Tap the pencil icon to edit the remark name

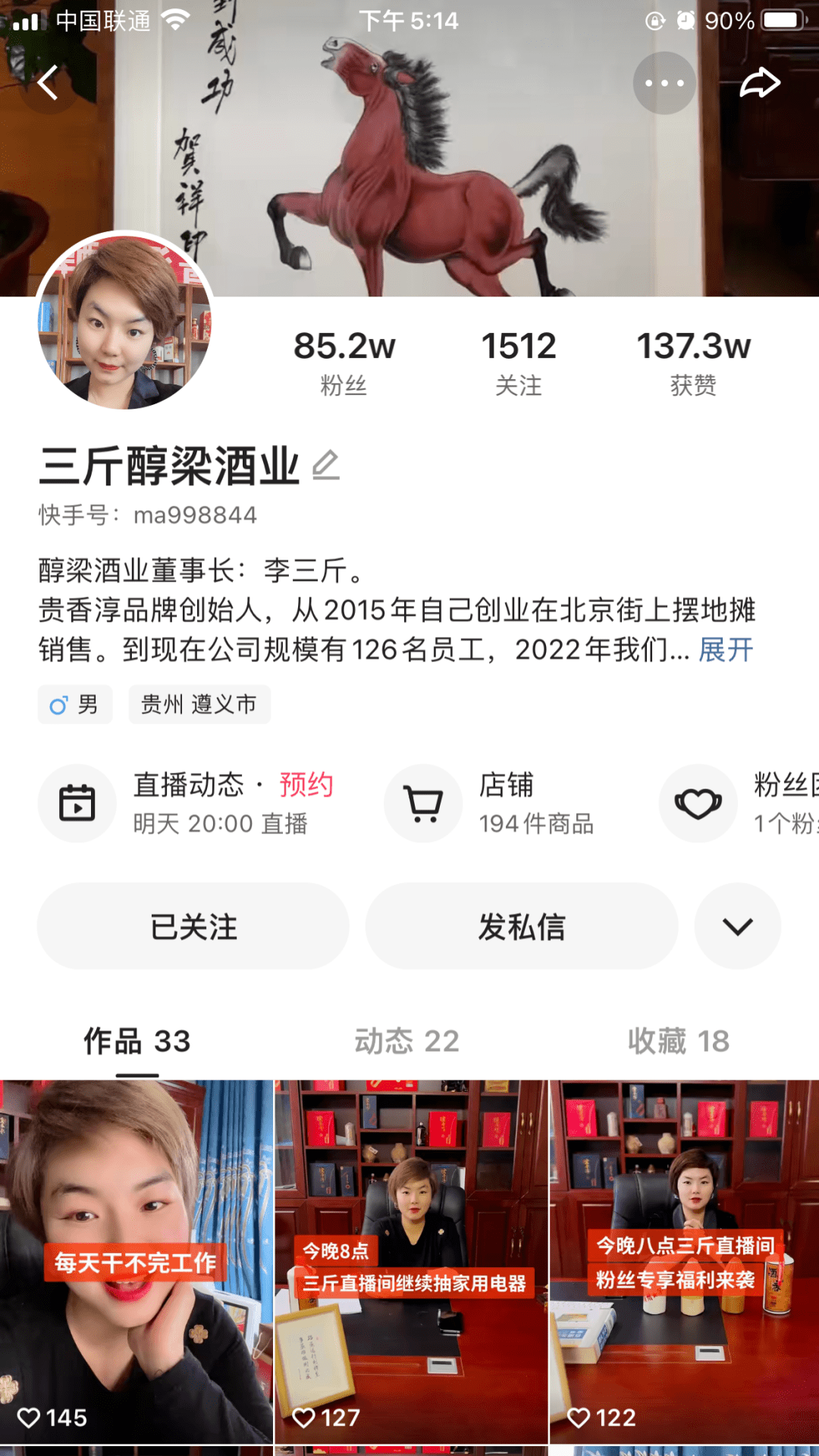[x=325, y=465]
